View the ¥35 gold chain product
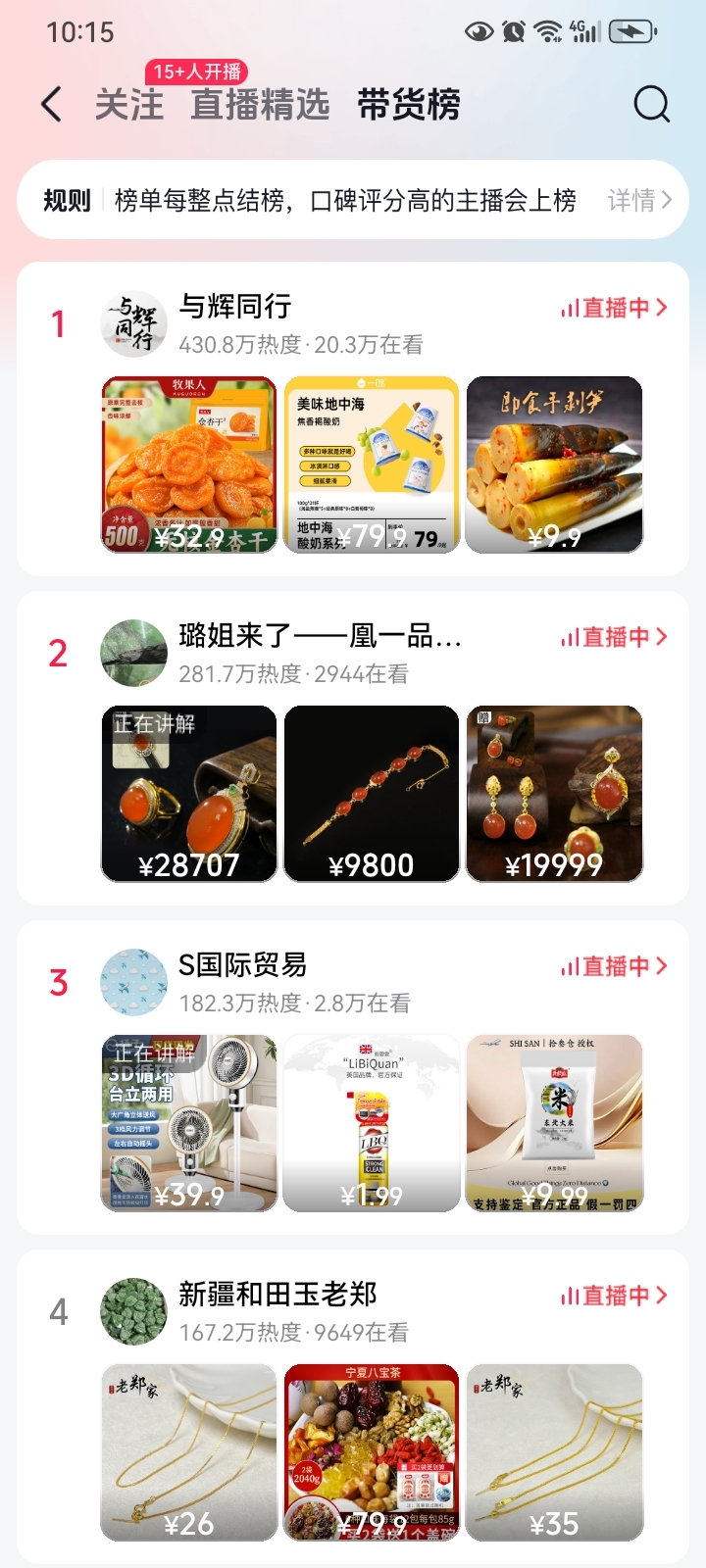 [554, 1452]
